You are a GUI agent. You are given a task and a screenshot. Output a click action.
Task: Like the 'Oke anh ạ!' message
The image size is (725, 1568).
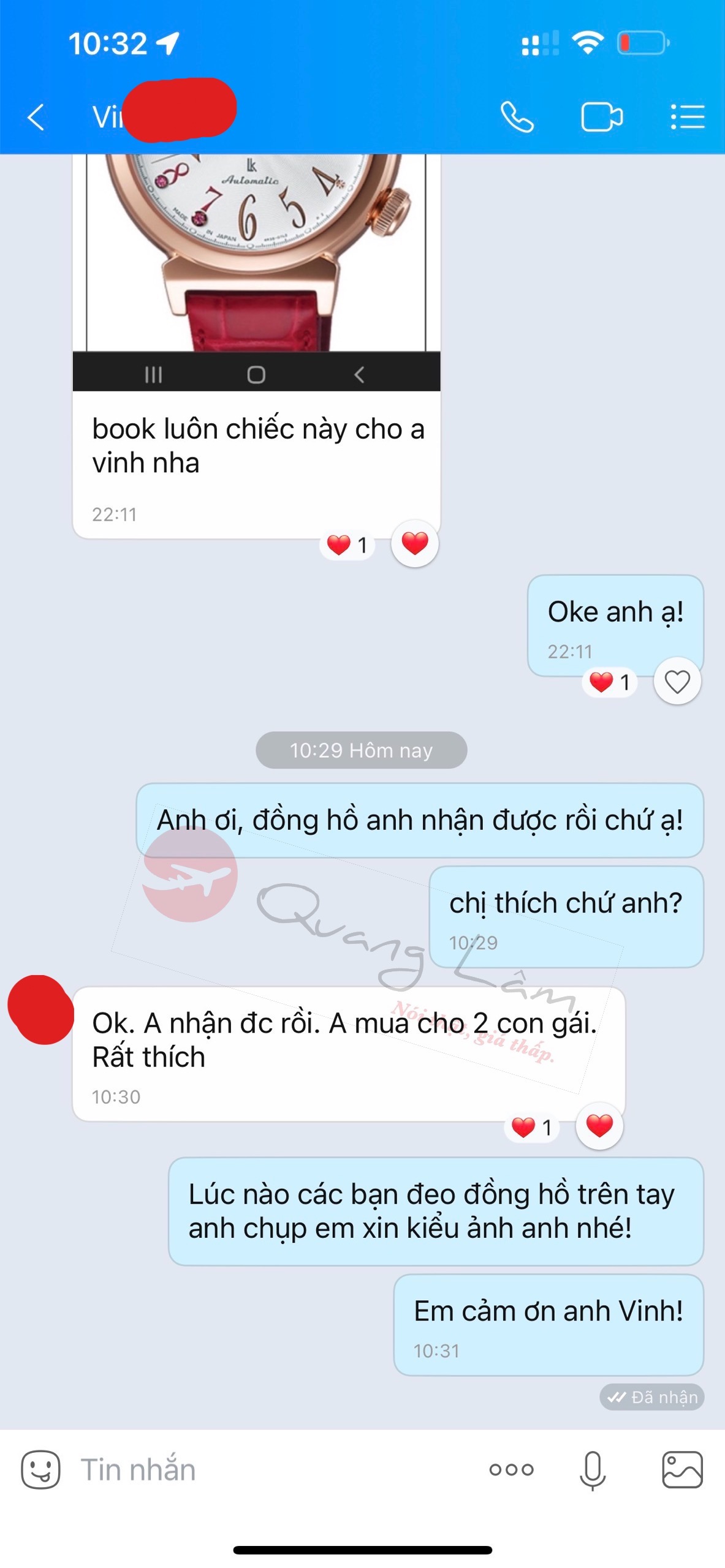677,682
